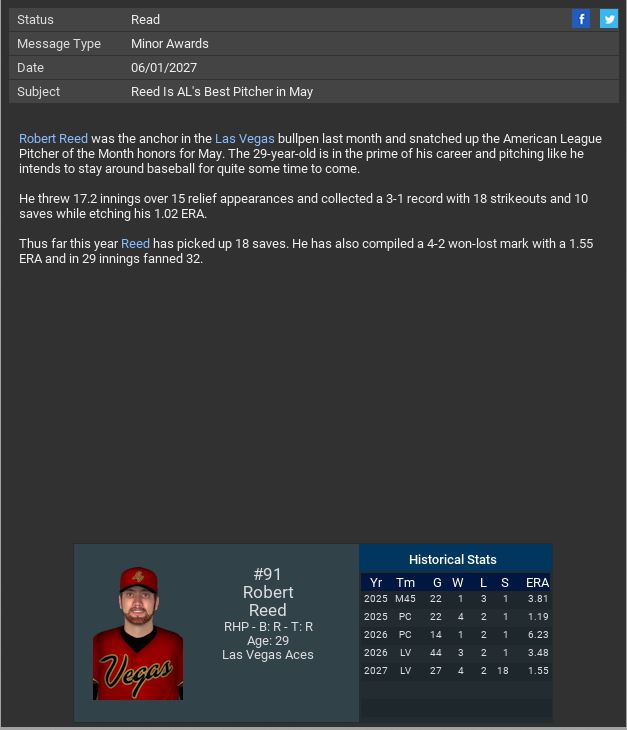Tap the Reed link in the last paragraph
The height and width of the screenshot is (730, 627).
(135, 244)
